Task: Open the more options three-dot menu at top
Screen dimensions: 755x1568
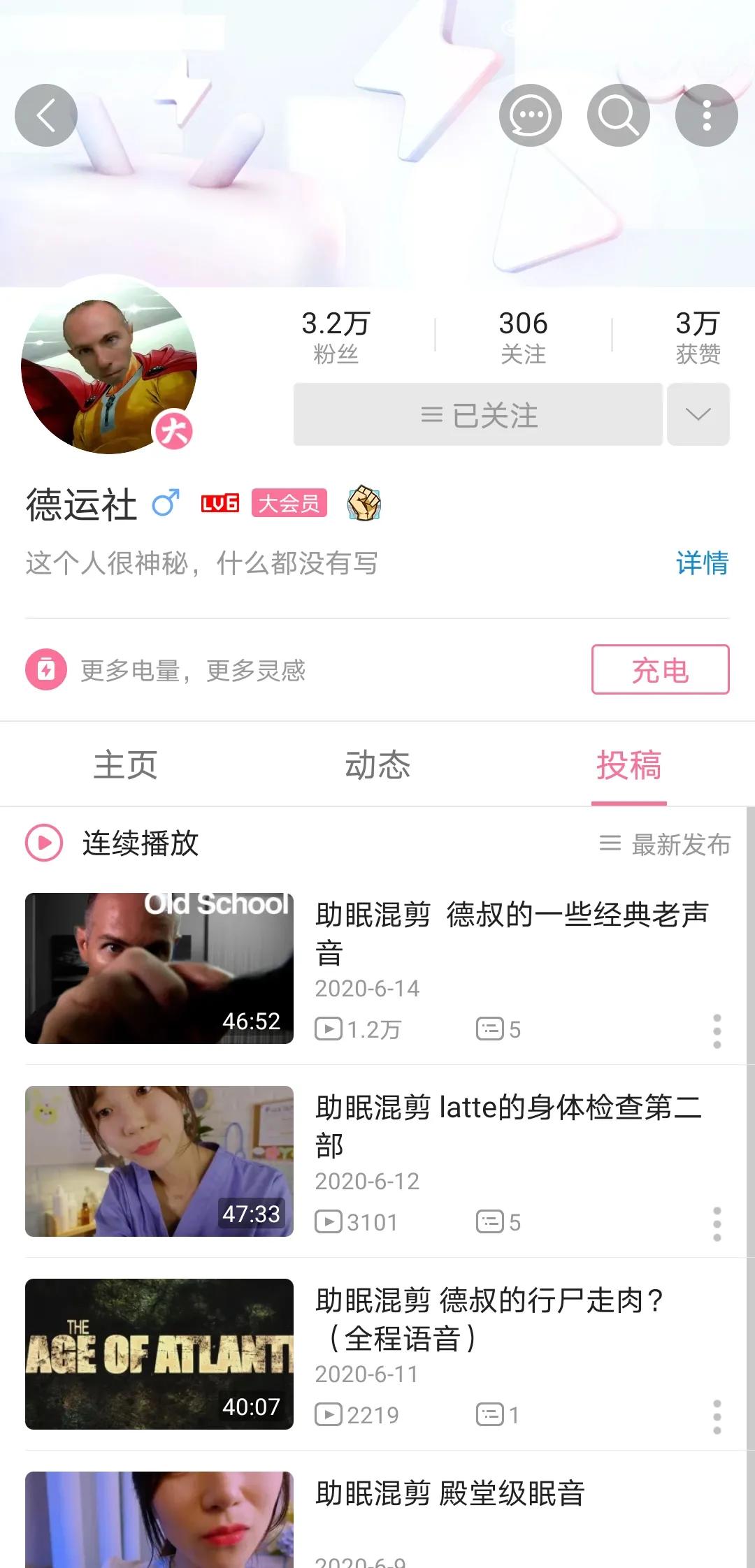Action: [x=706, y=115]
